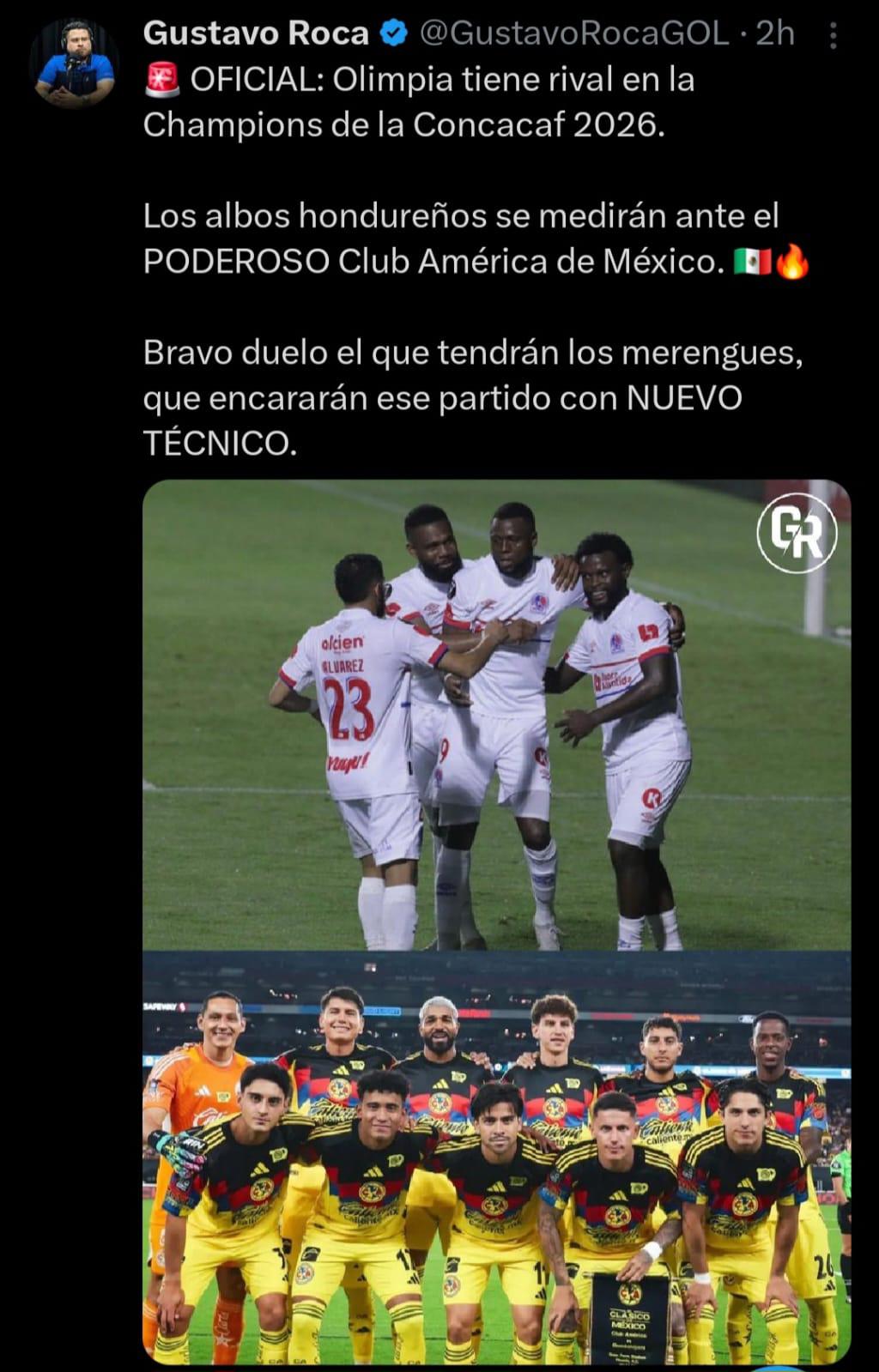Open the tweet's overflow menu
Image resolution: width=879 pixels, height=1372 pixels.
coord(834,35)
